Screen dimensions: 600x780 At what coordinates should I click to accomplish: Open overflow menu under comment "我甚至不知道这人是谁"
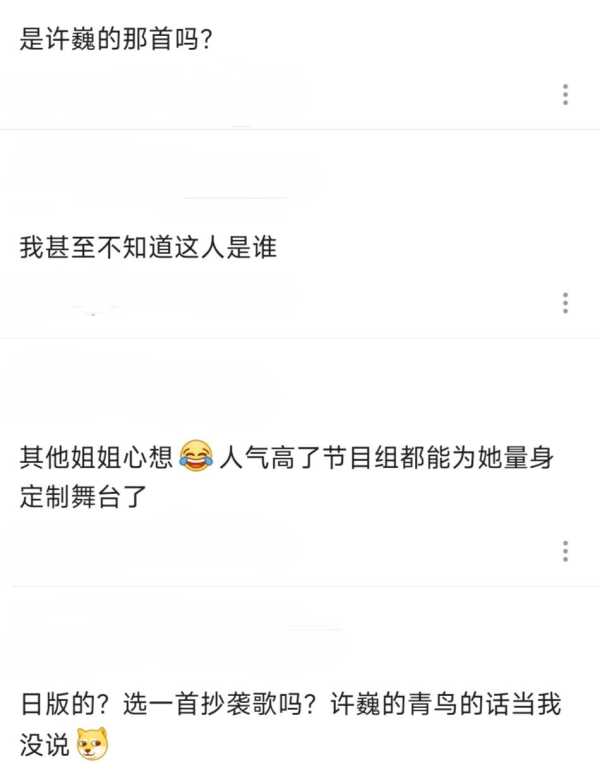[x=565, y=303]
